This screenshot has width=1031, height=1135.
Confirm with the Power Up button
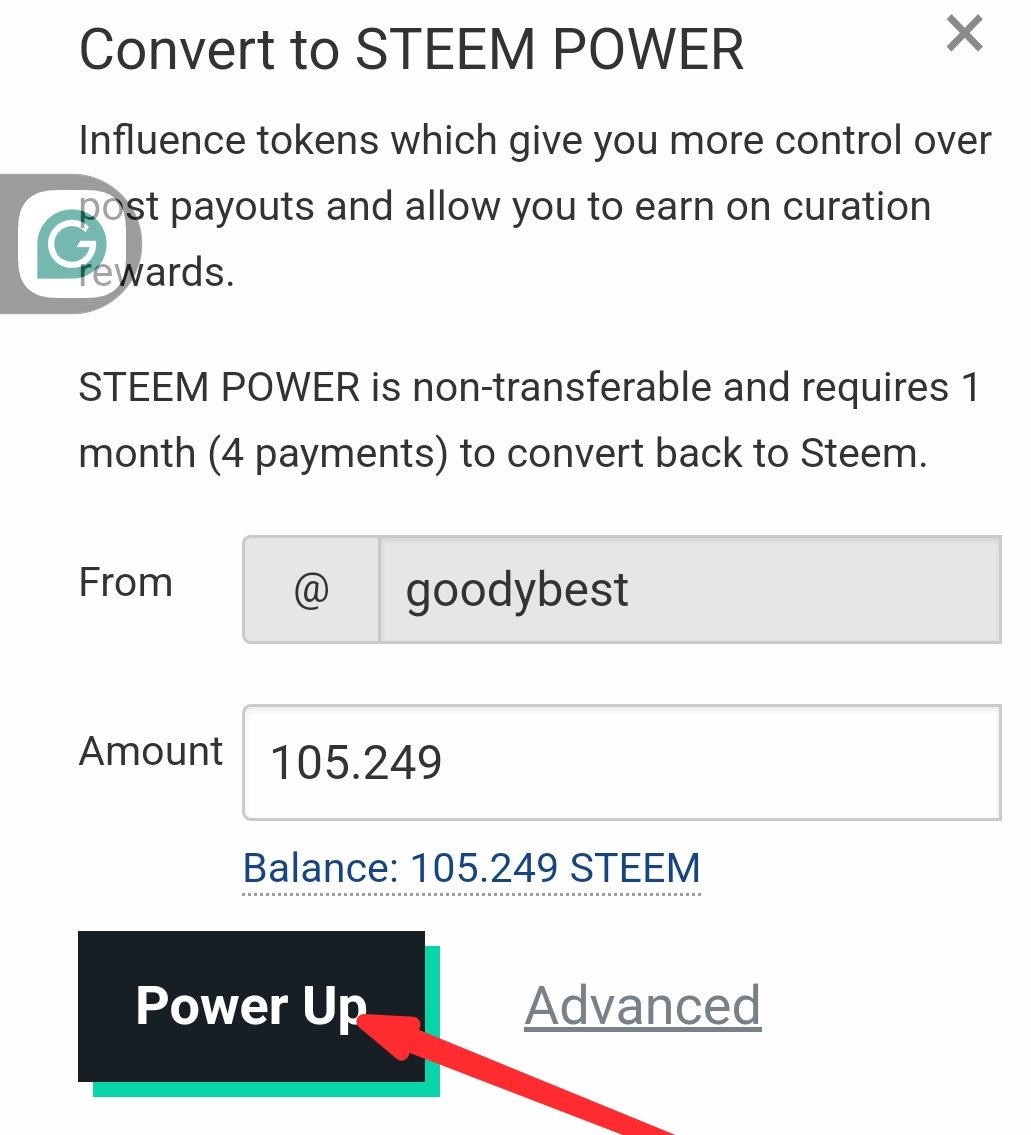pyautogui.click(x=251, y=1006)
